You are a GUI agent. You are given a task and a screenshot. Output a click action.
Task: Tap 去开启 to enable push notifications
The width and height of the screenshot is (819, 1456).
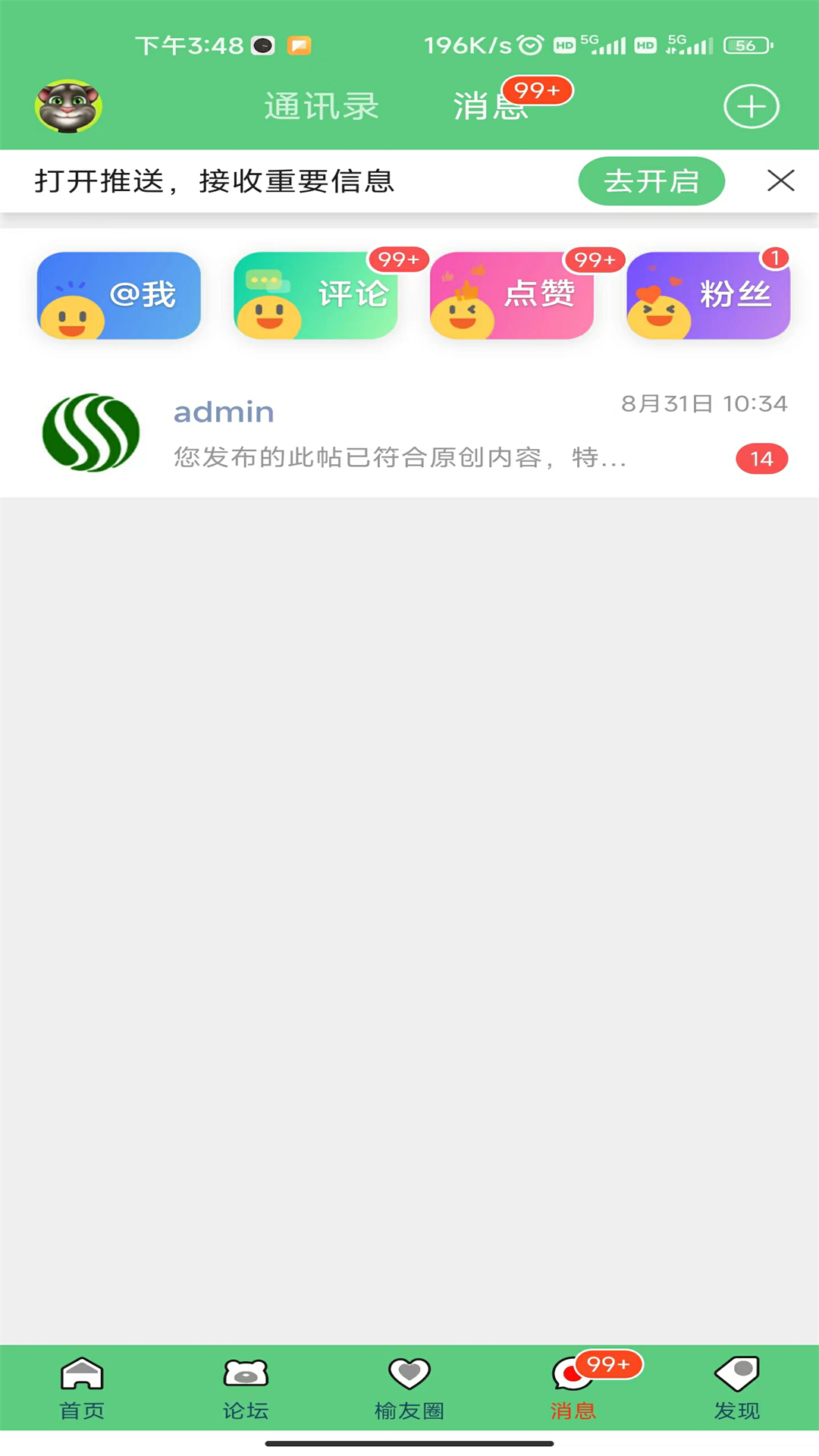coord(651,180)
